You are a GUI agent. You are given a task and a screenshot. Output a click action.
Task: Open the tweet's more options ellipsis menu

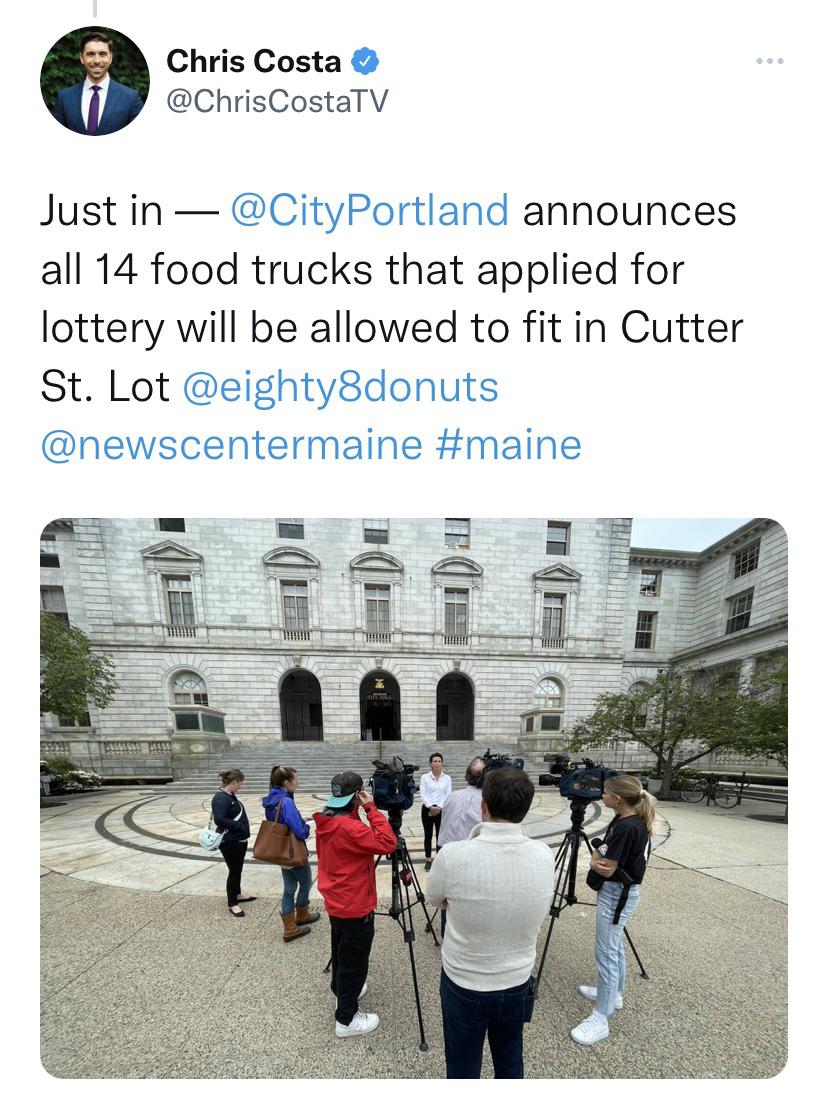point(769,60)
